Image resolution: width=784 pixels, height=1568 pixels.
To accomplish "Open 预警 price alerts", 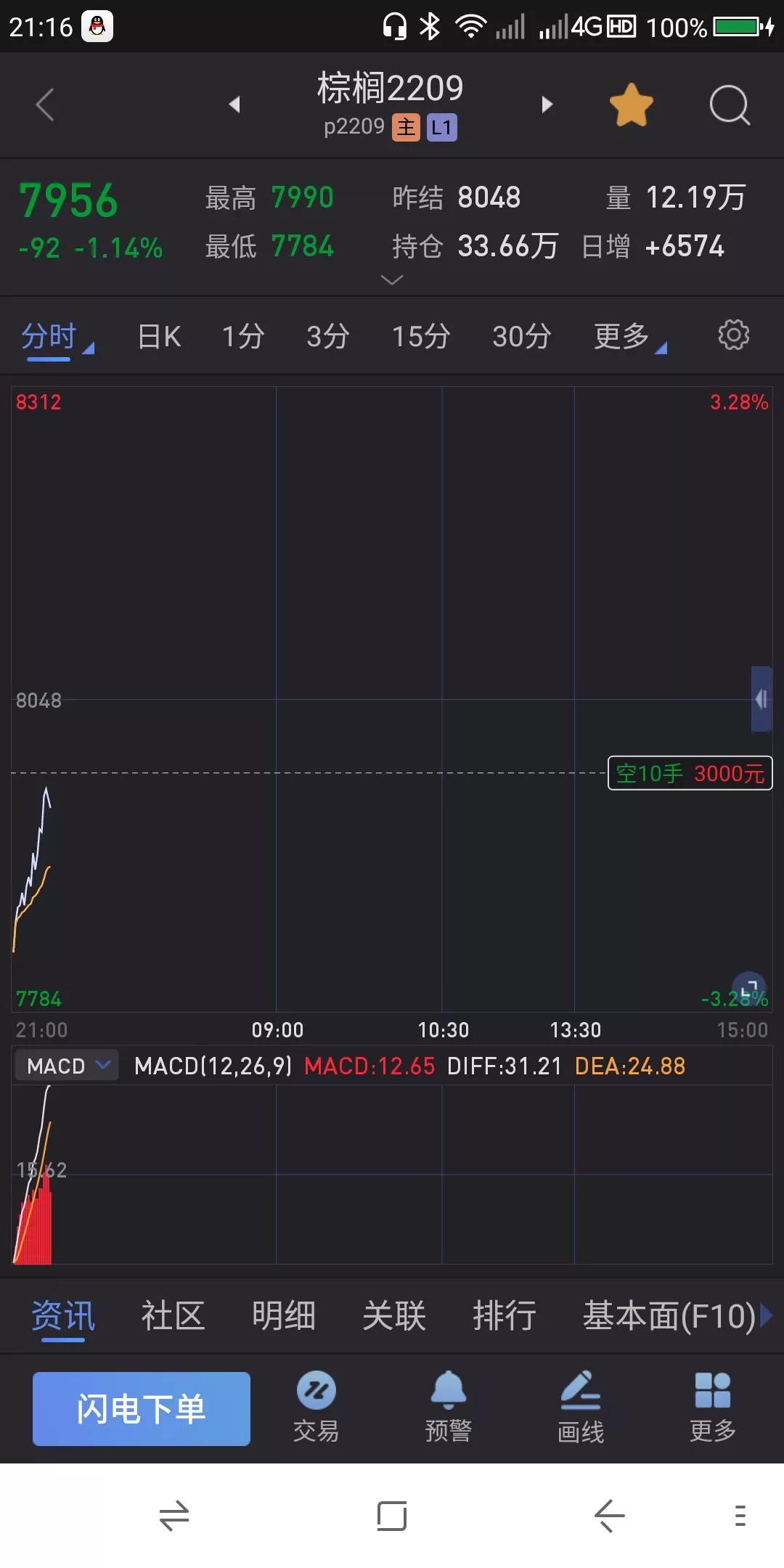I will (x=449, y=1408).
